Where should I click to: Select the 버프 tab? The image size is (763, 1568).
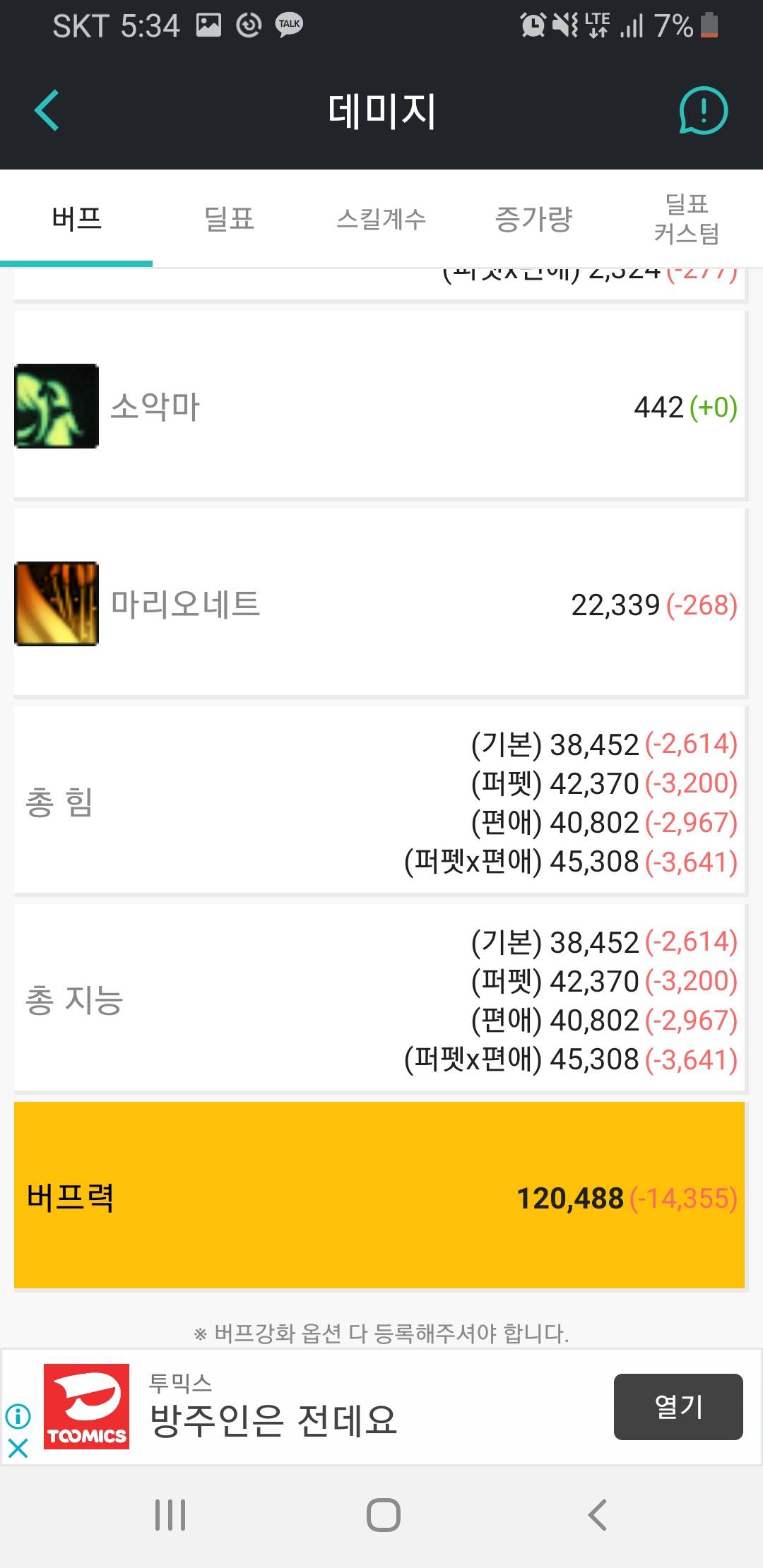pyautogui.click(x=76, y=219)
